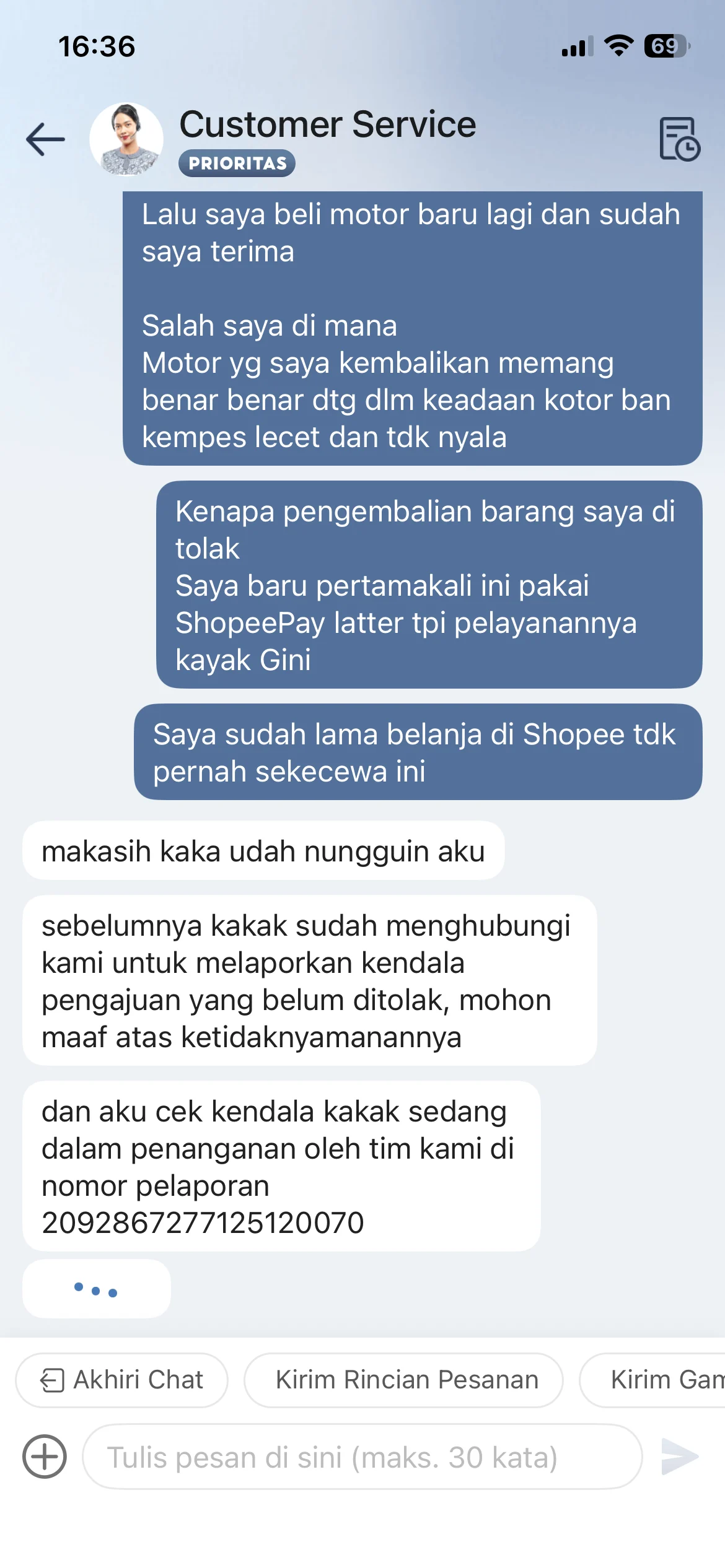Open the chat history icon
Screen dimensions: 725x1568
point(679,139)
